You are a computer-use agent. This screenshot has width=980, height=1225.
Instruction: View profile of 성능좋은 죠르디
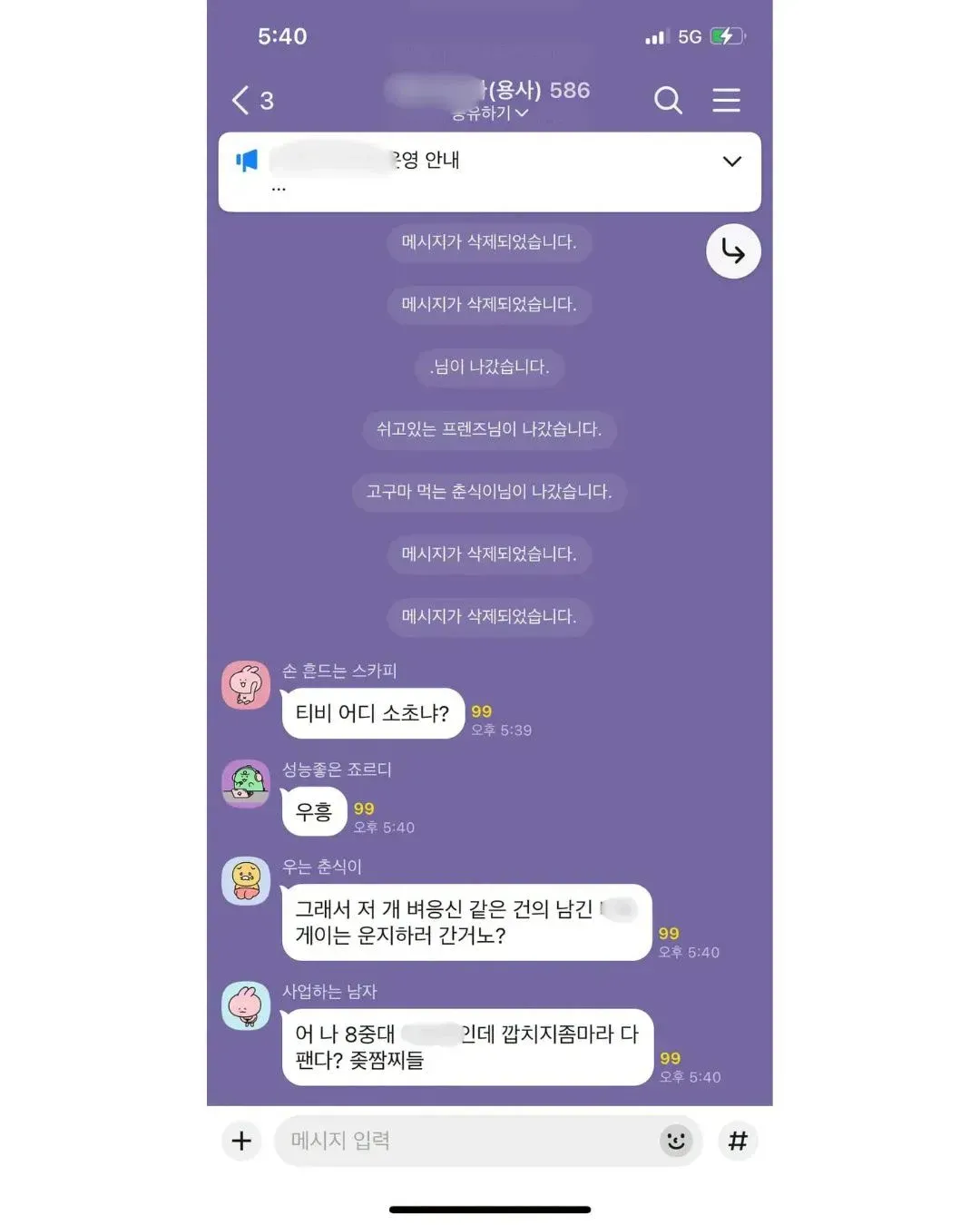246,783
